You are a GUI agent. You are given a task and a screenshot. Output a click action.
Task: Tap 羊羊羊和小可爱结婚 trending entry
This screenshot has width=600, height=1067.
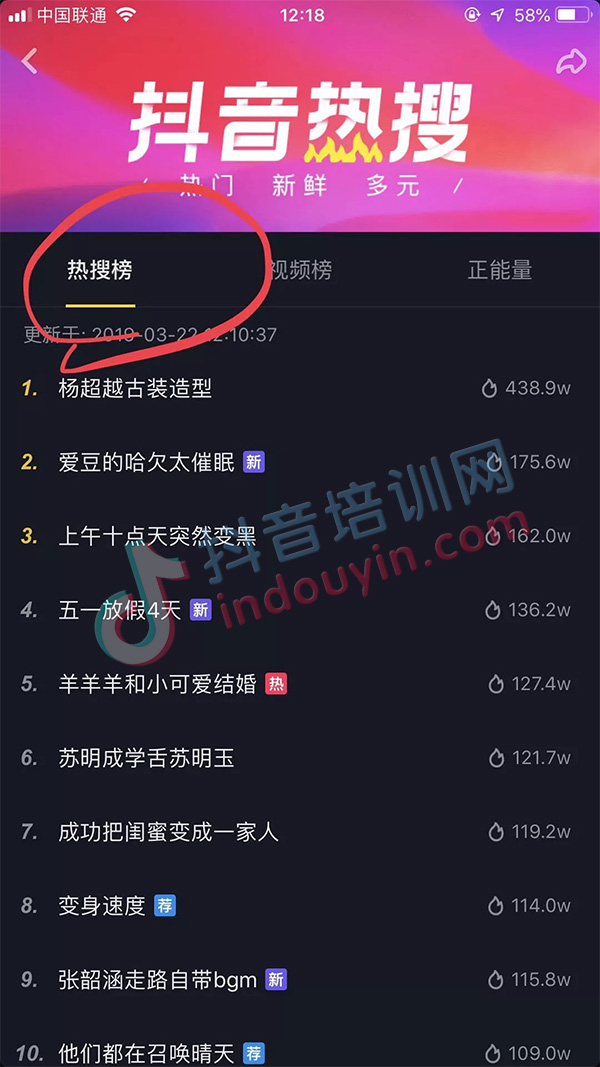pos(157,684)
